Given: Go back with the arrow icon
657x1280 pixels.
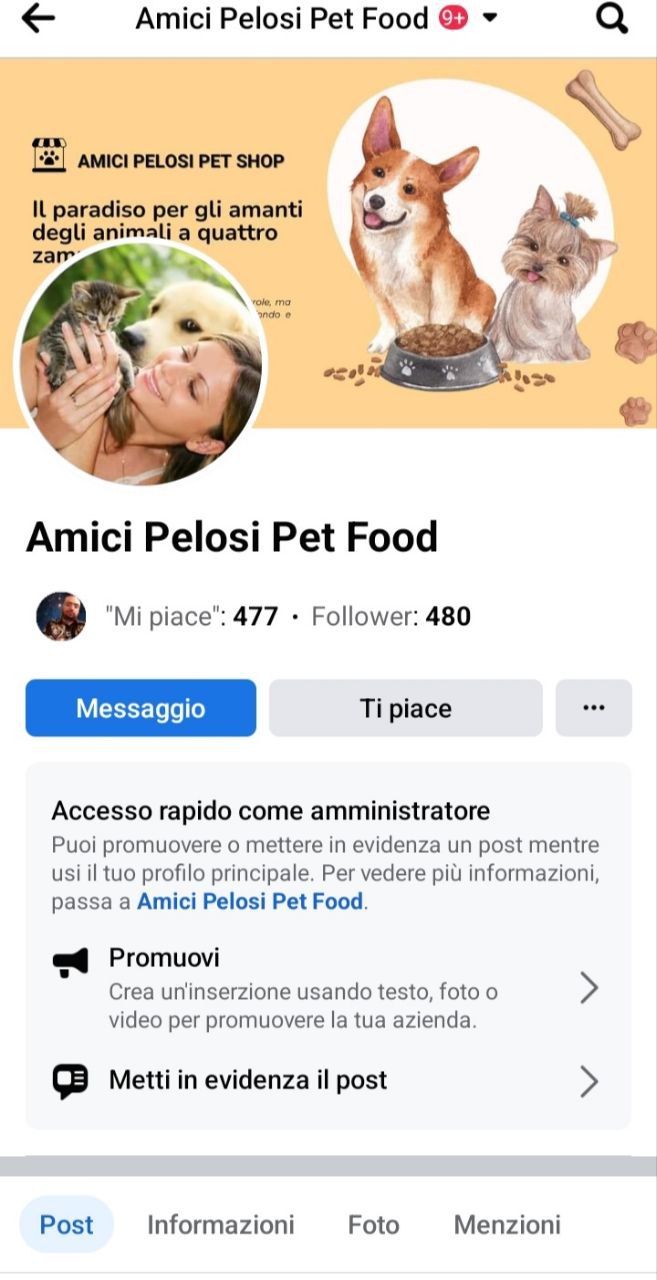Looking at the screenshot, I should pyautogui.click(x=38, y=18).
